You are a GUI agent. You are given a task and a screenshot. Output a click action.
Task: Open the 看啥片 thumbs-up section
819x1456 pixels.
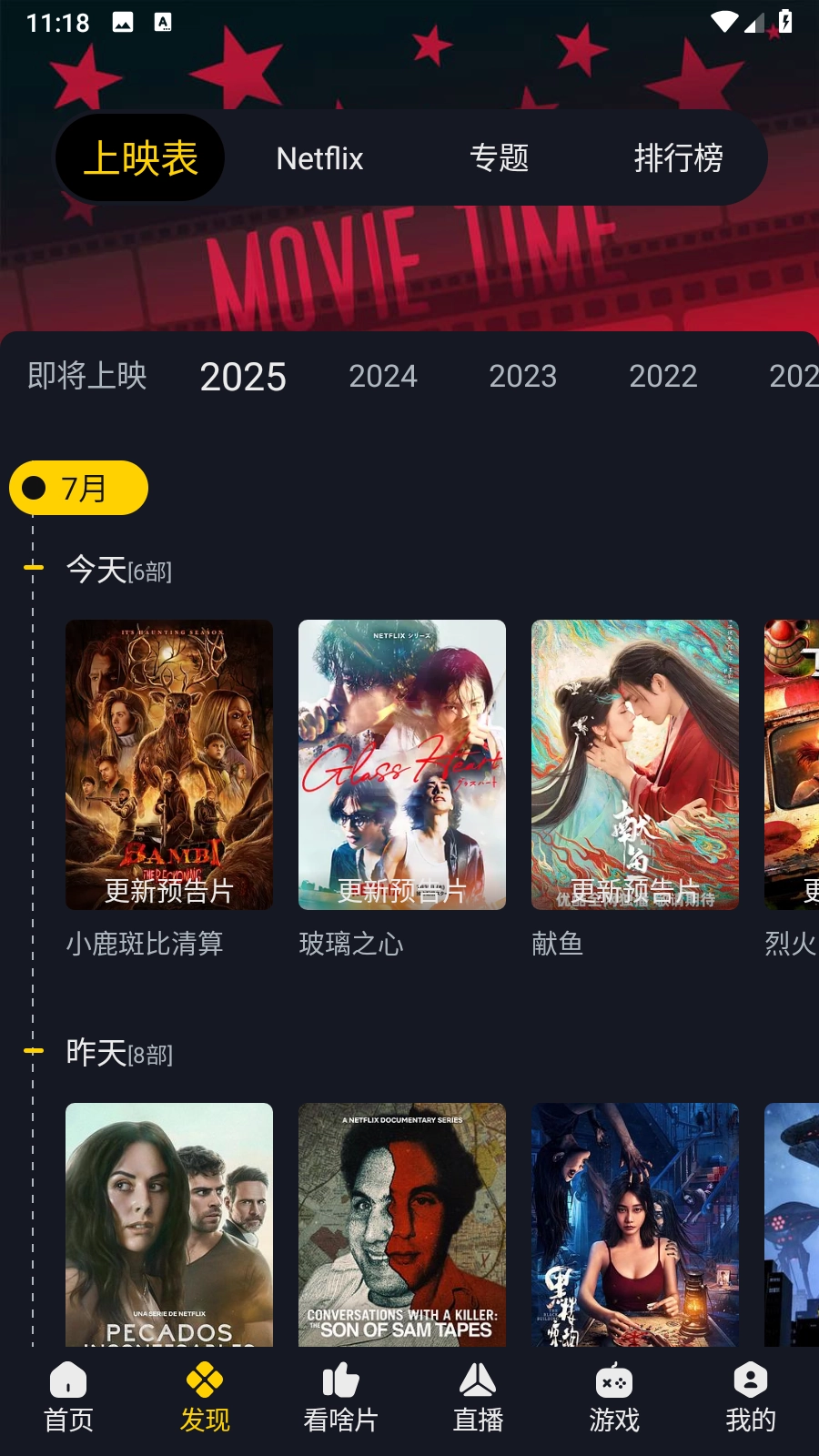(x=340, y=1399)
